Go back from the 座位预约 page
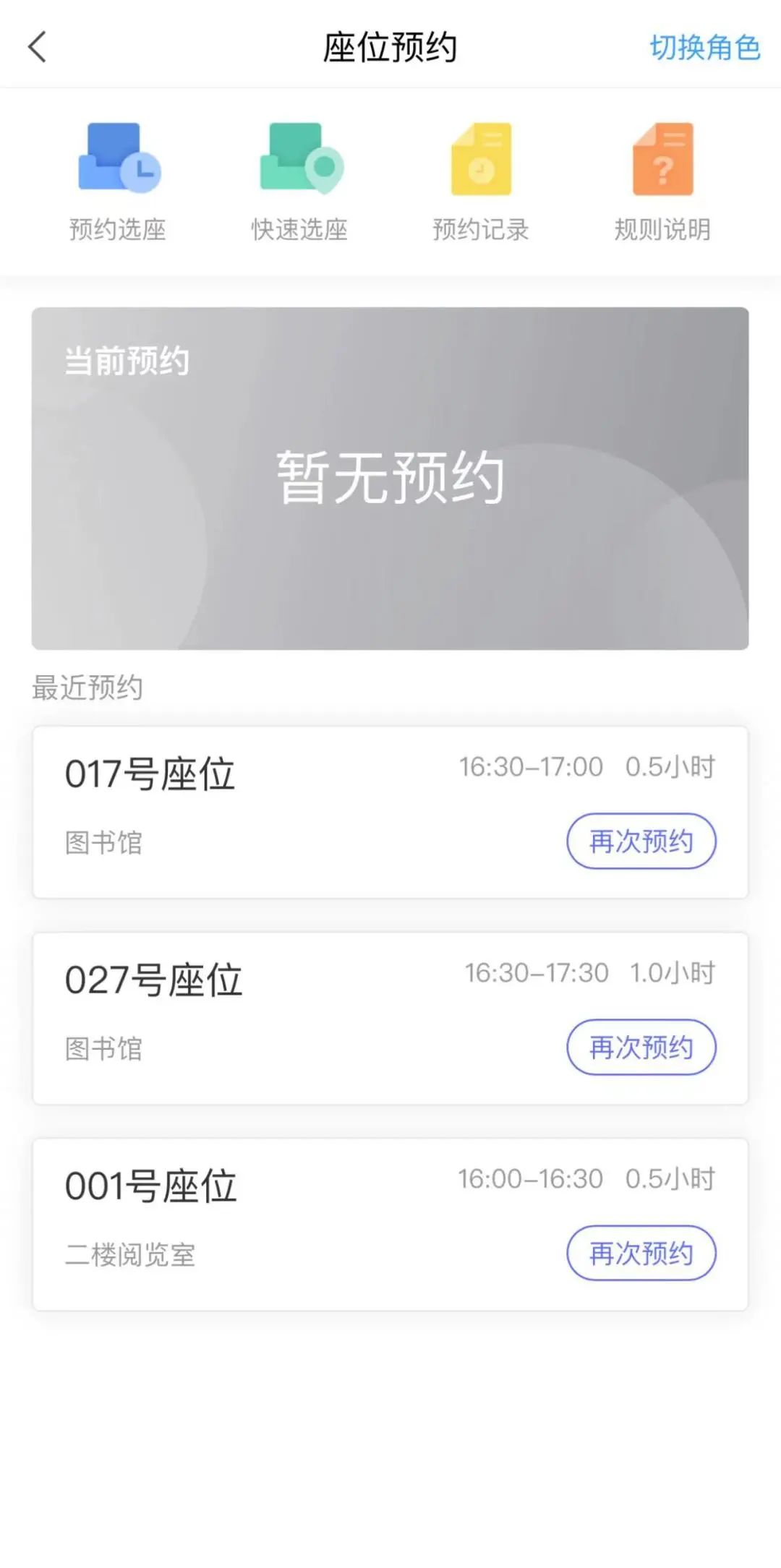The width and height of the screenshot is (781, 1568). coord(38,48)
